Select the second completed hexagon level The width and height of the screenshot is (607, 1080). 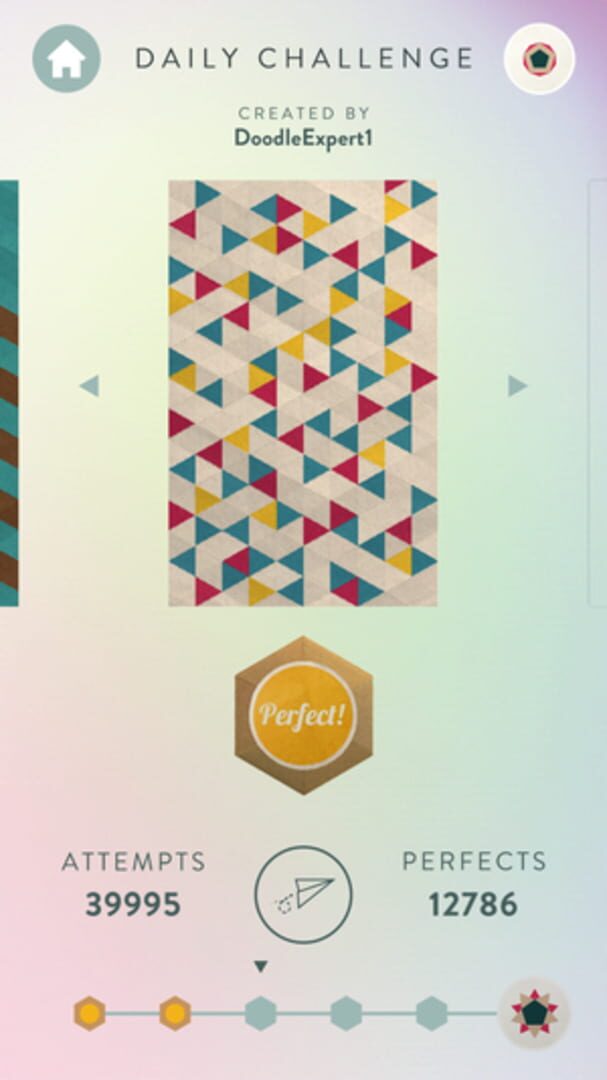pos(175,1013)
